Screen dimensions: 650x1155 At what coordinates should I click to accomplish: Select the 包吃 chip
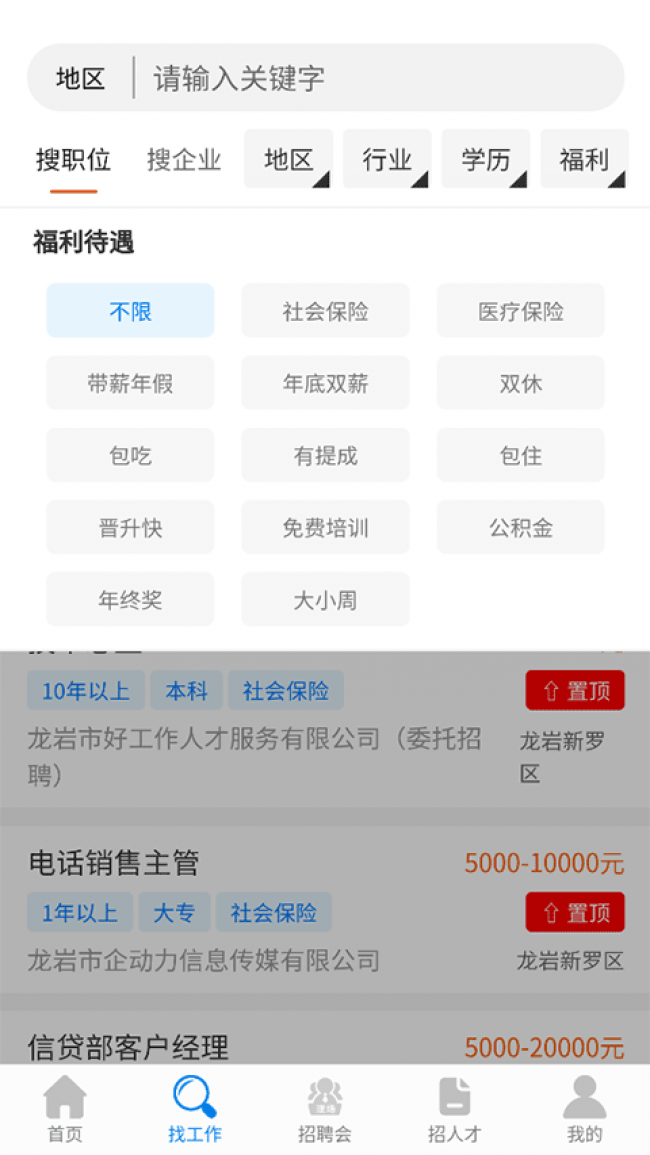tap(130, 455)
